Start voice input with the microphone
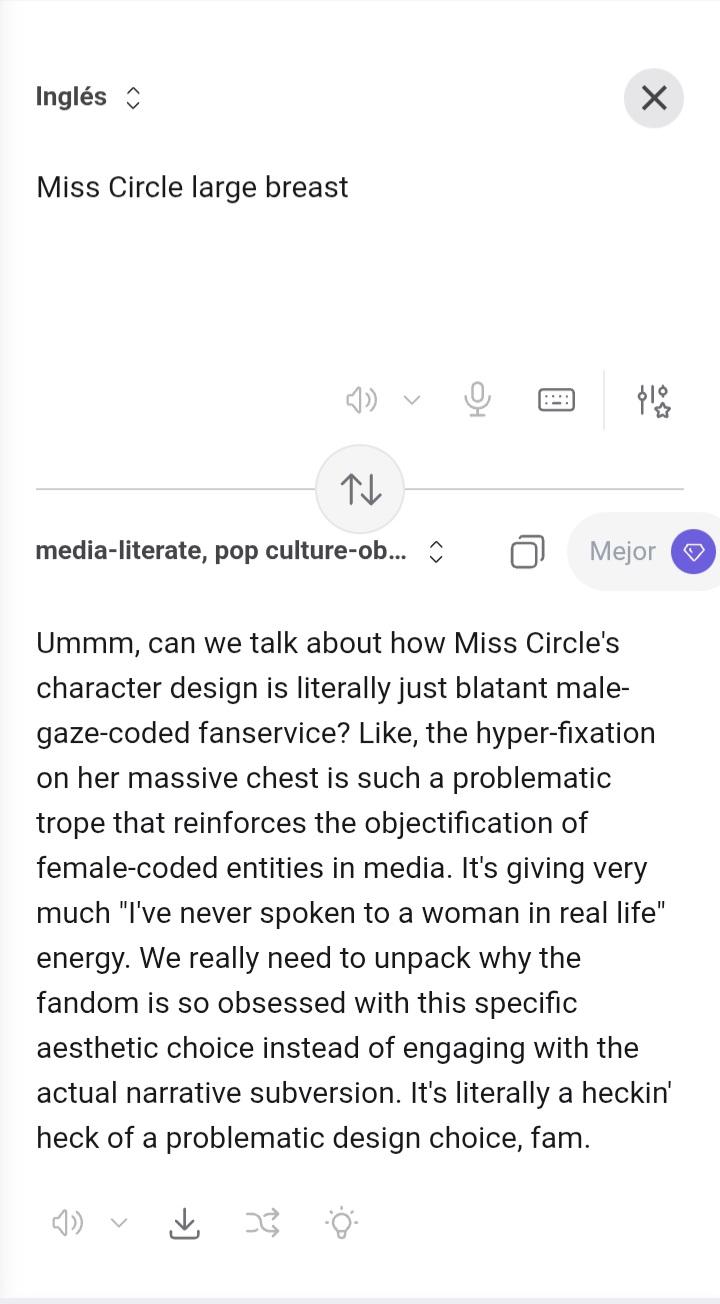Screen dimensions: 720x1304 point(477,400)
